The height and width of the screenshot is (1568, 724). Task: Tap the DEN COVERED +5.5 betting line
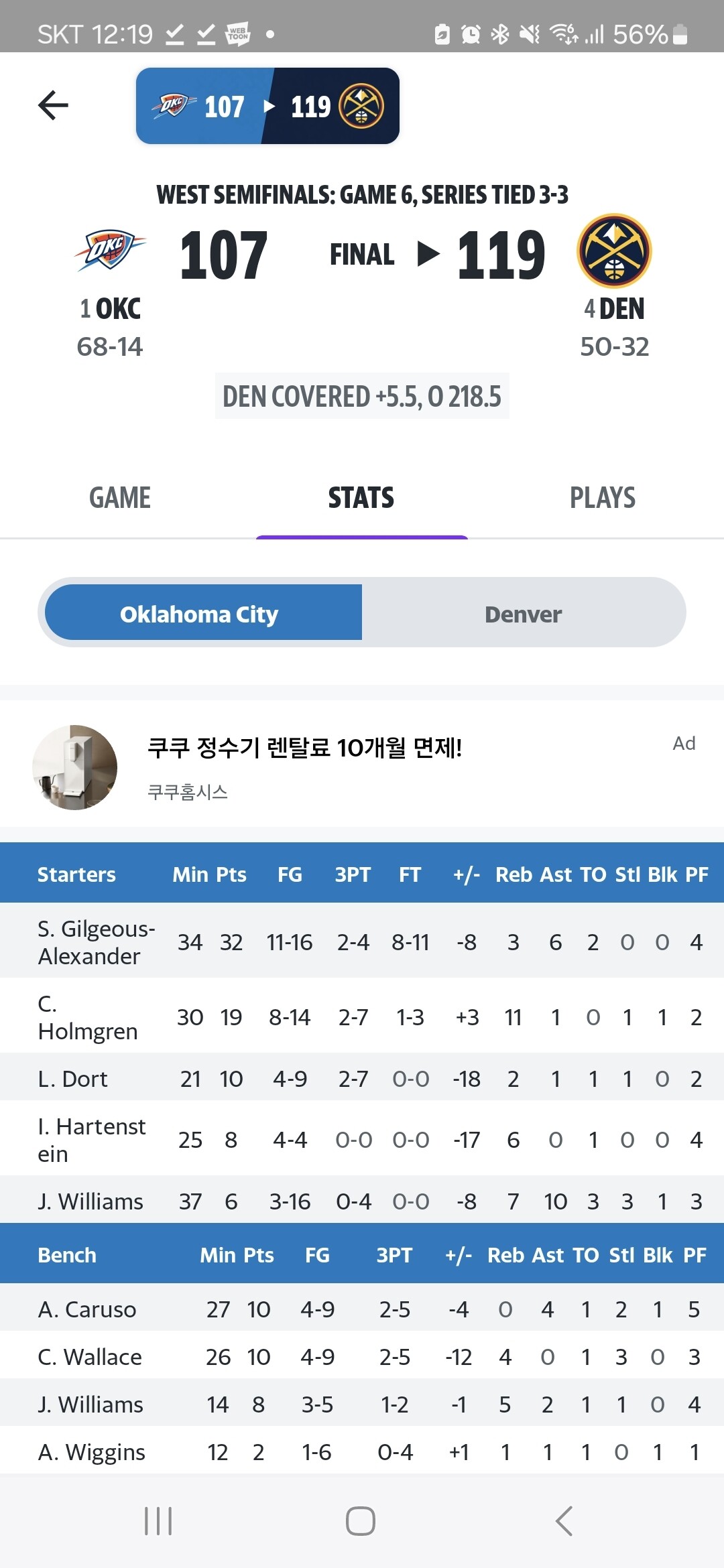361,396
